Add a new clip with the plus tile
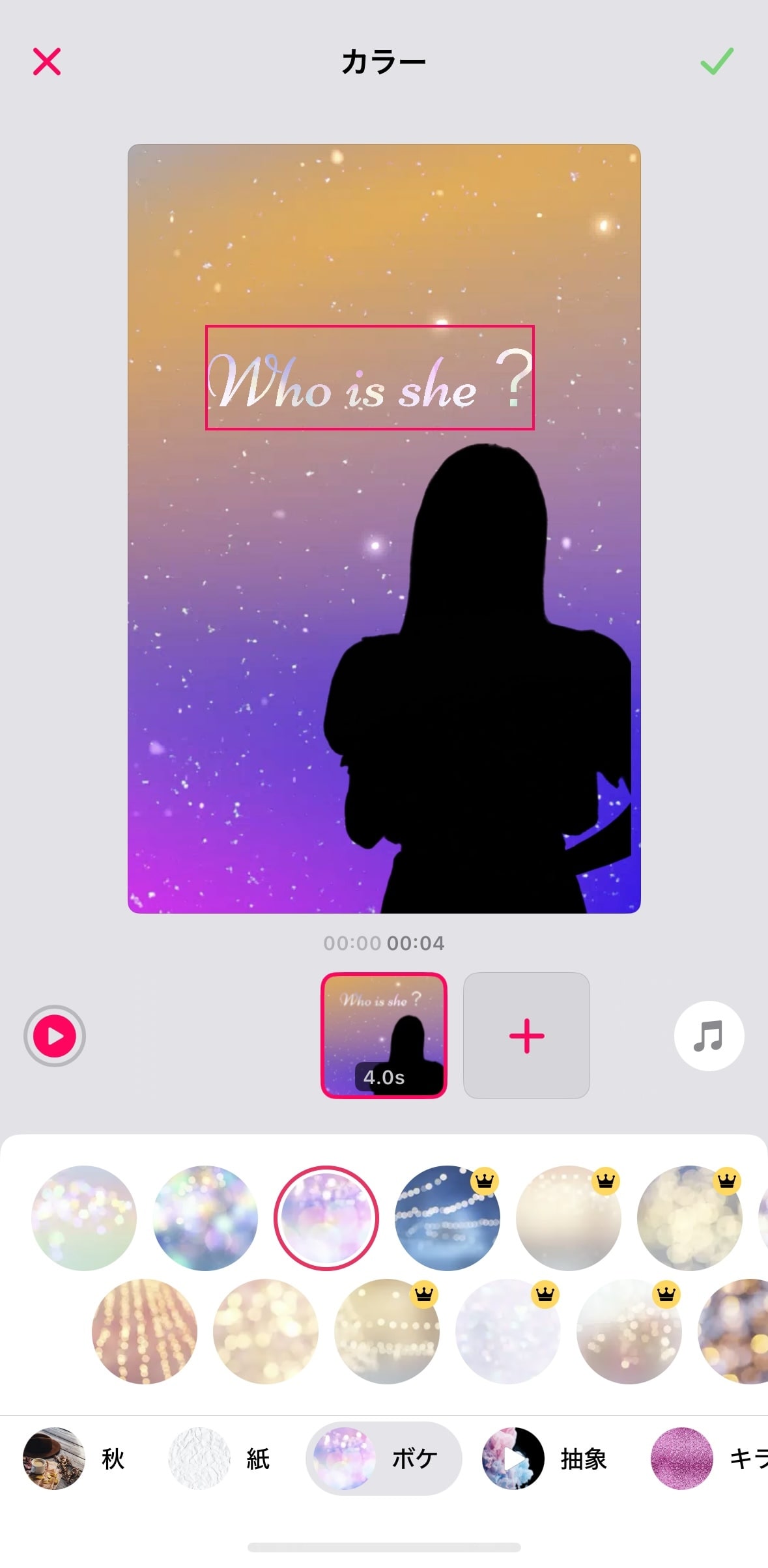Viewport: 768px width, 1568px height. click(526, 1035)
